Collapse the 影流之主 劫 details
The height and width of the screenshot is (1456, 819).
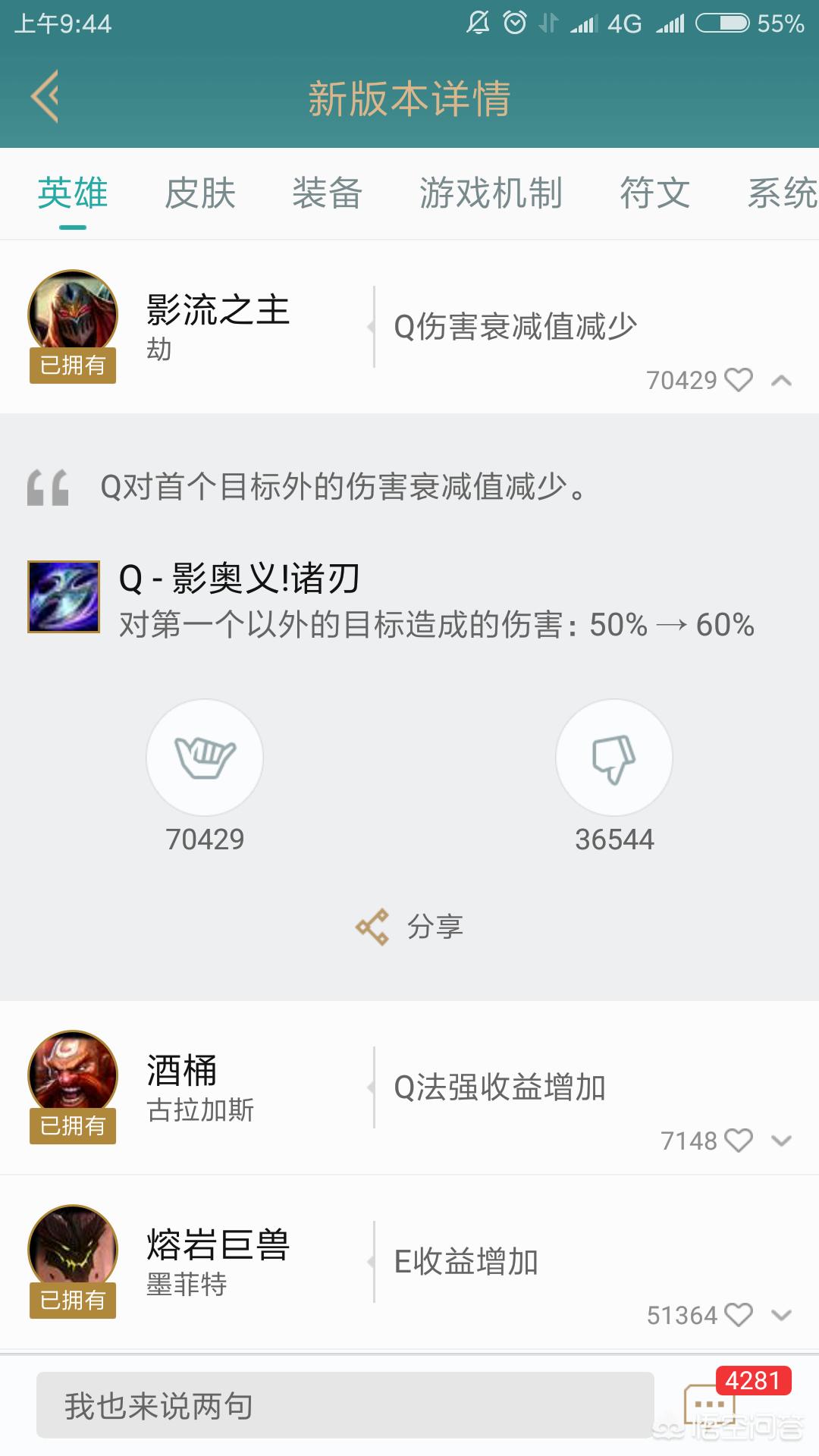coord(781,381)
